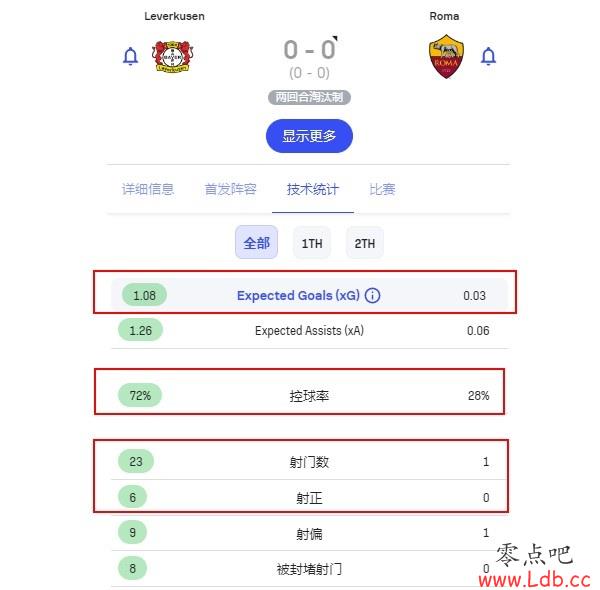600x590 pixels.
Task: Select the 技术统计 tab
Action: [312, 189]
